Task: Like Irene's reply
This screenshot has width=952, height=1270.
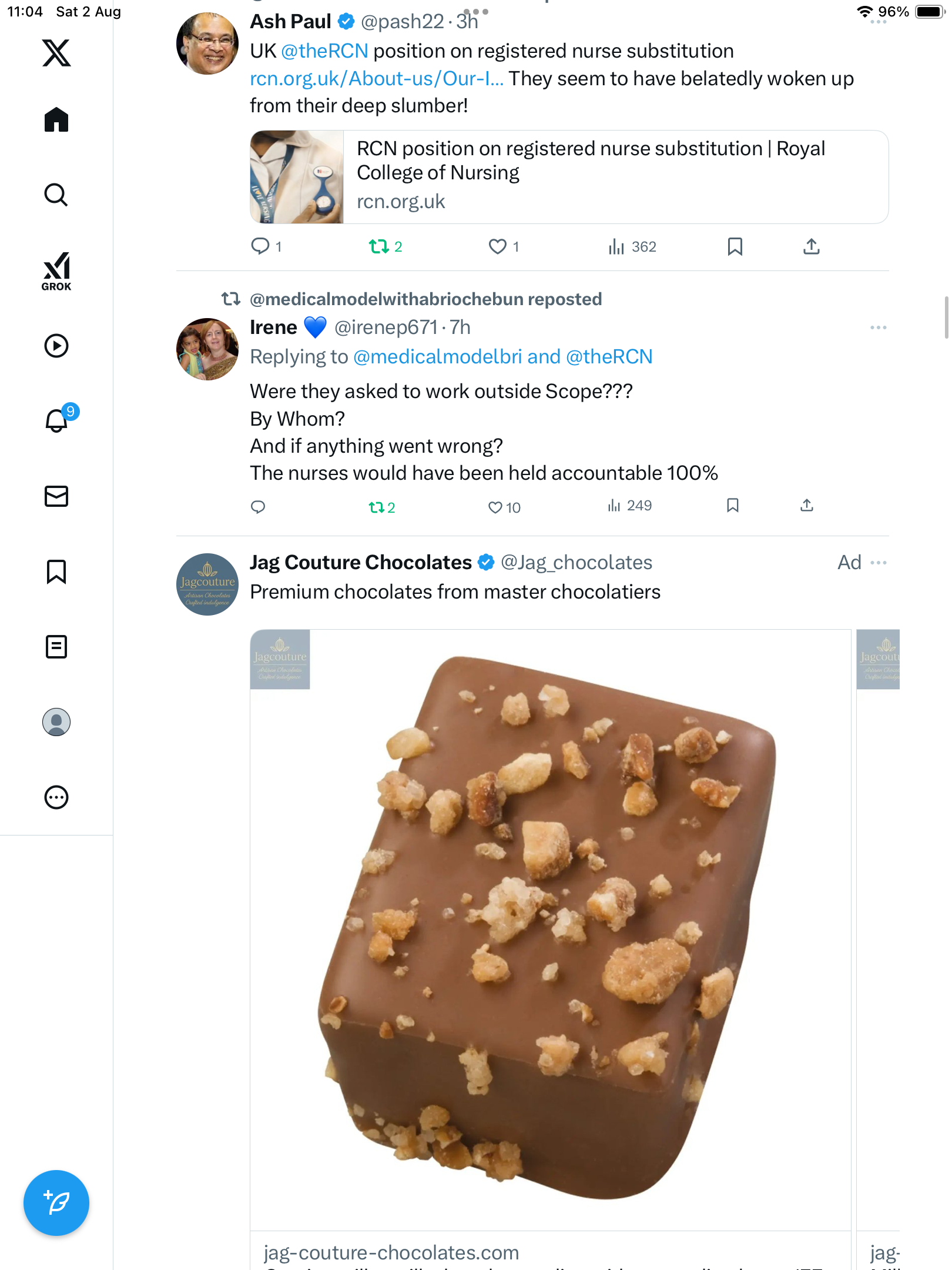Action: coord(495,507)
